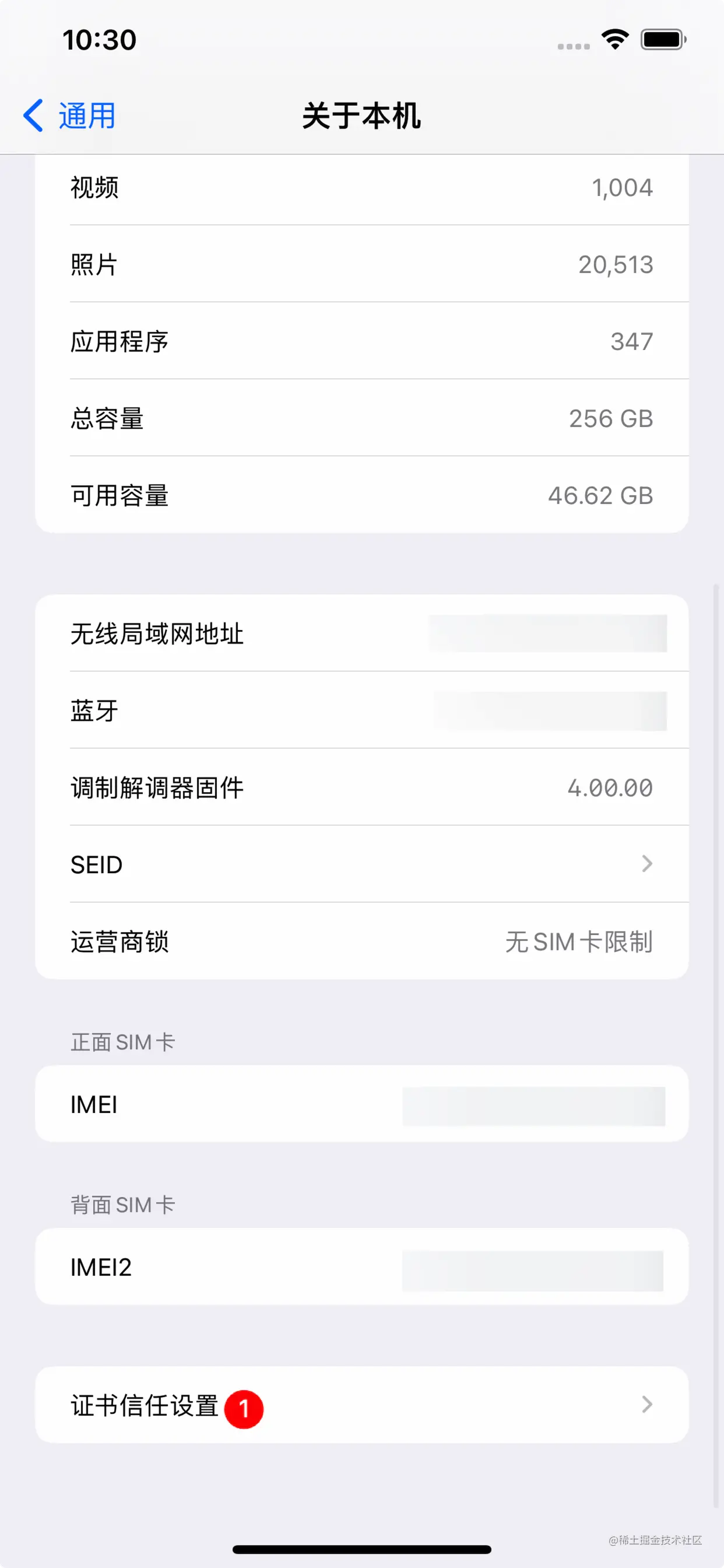Tap the 运营商锁 row showing 无SIM卡限制
This screenshot has width=724, height=1568.
[362, 941]
